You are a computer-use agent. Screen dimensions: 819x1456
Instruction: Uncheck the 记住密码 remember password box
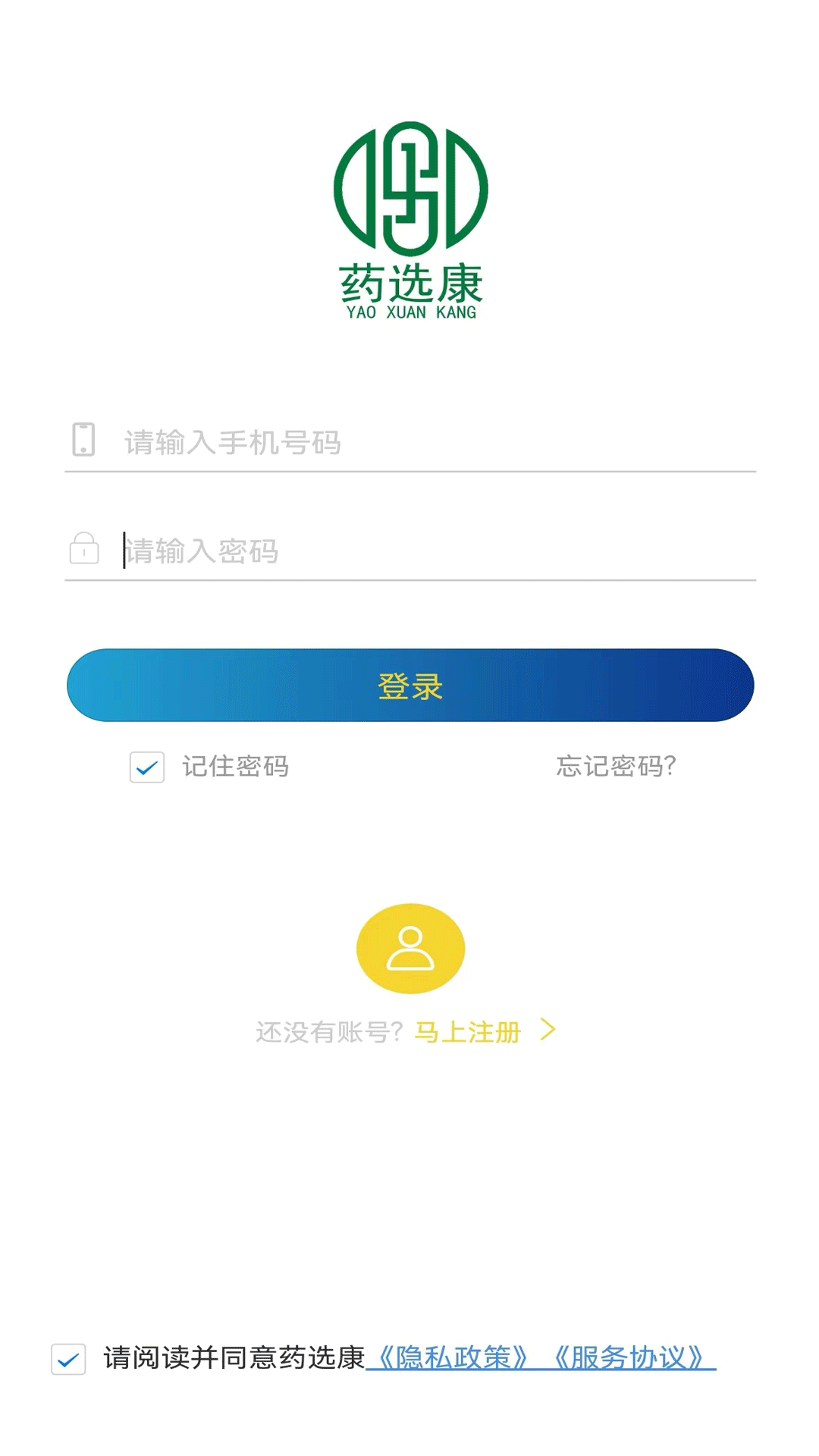[146, 767]
